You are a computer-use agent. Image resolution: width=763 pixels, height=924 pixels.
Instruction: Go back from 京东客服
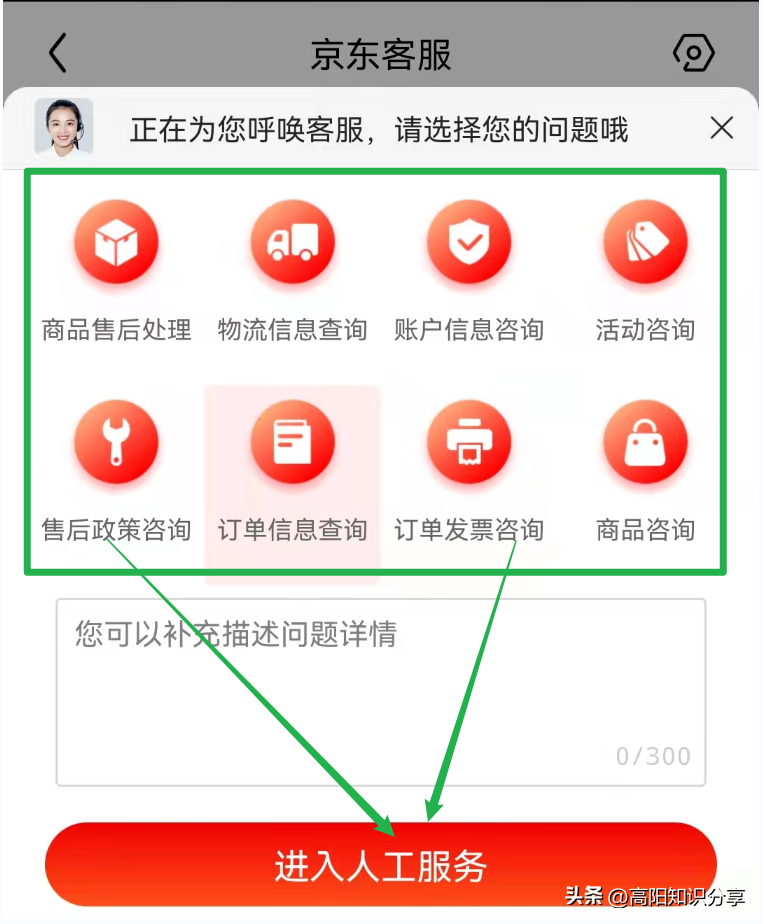(x=58, y=53)
